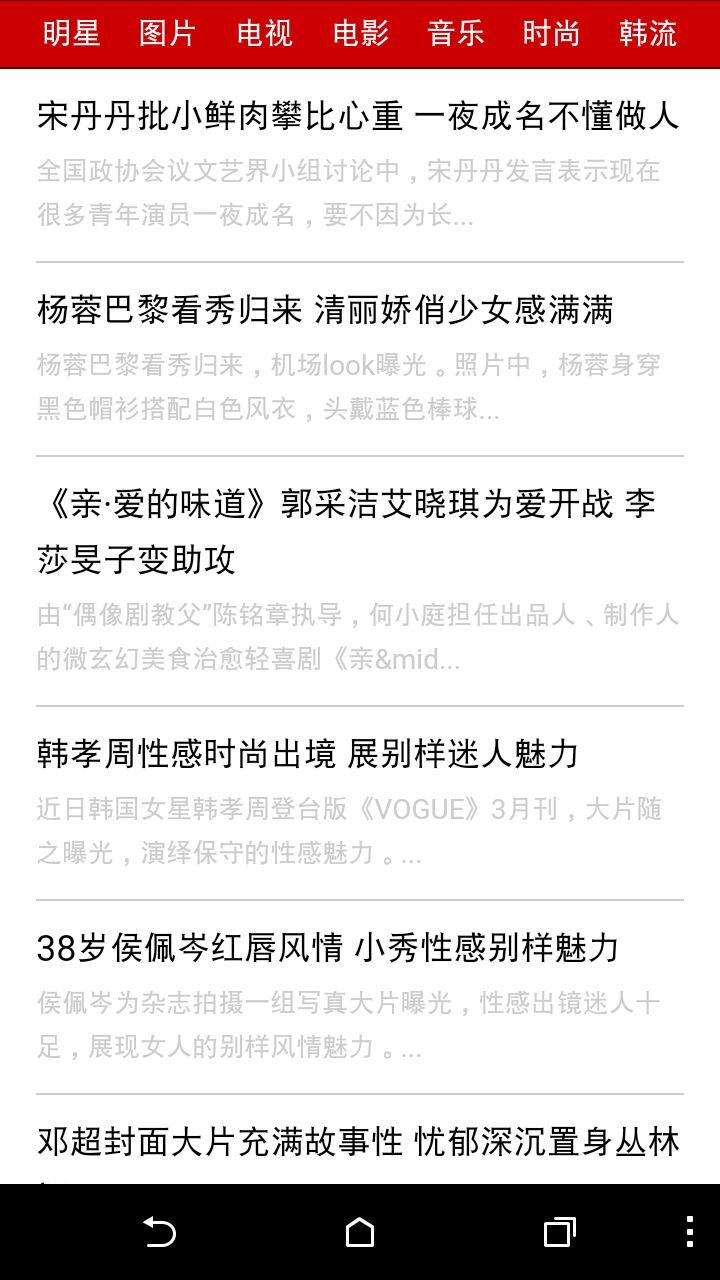Open the 《亲·爱的味道》 news item
Viewport: 720px width, 1280px height.
[360, 581]
